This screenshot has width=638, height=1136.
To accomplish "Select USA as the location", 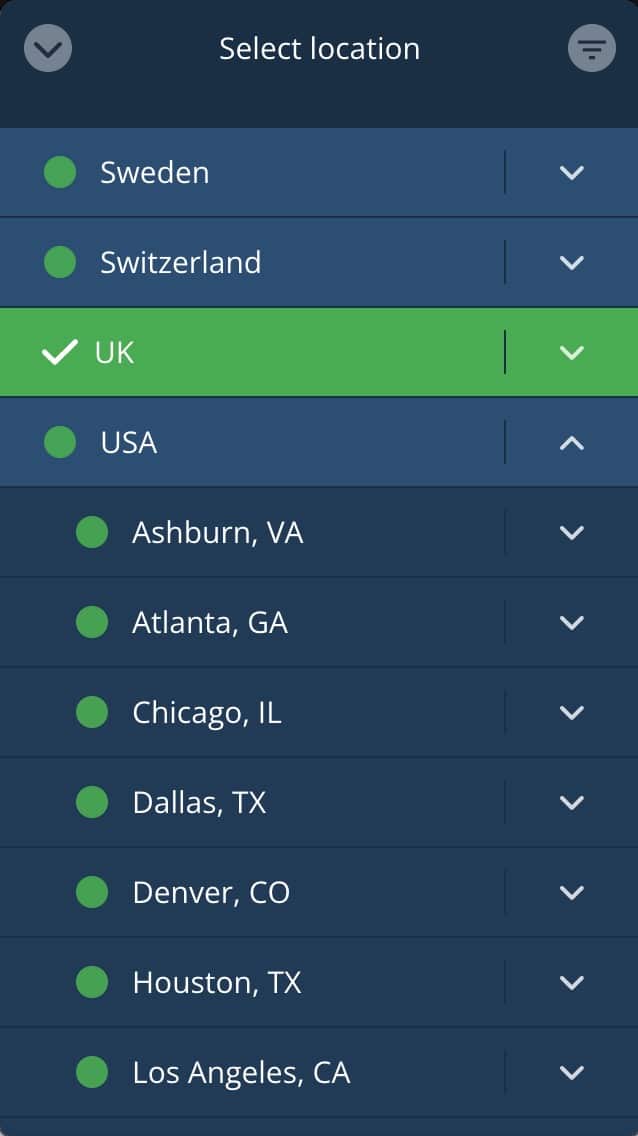I will 252,443.
